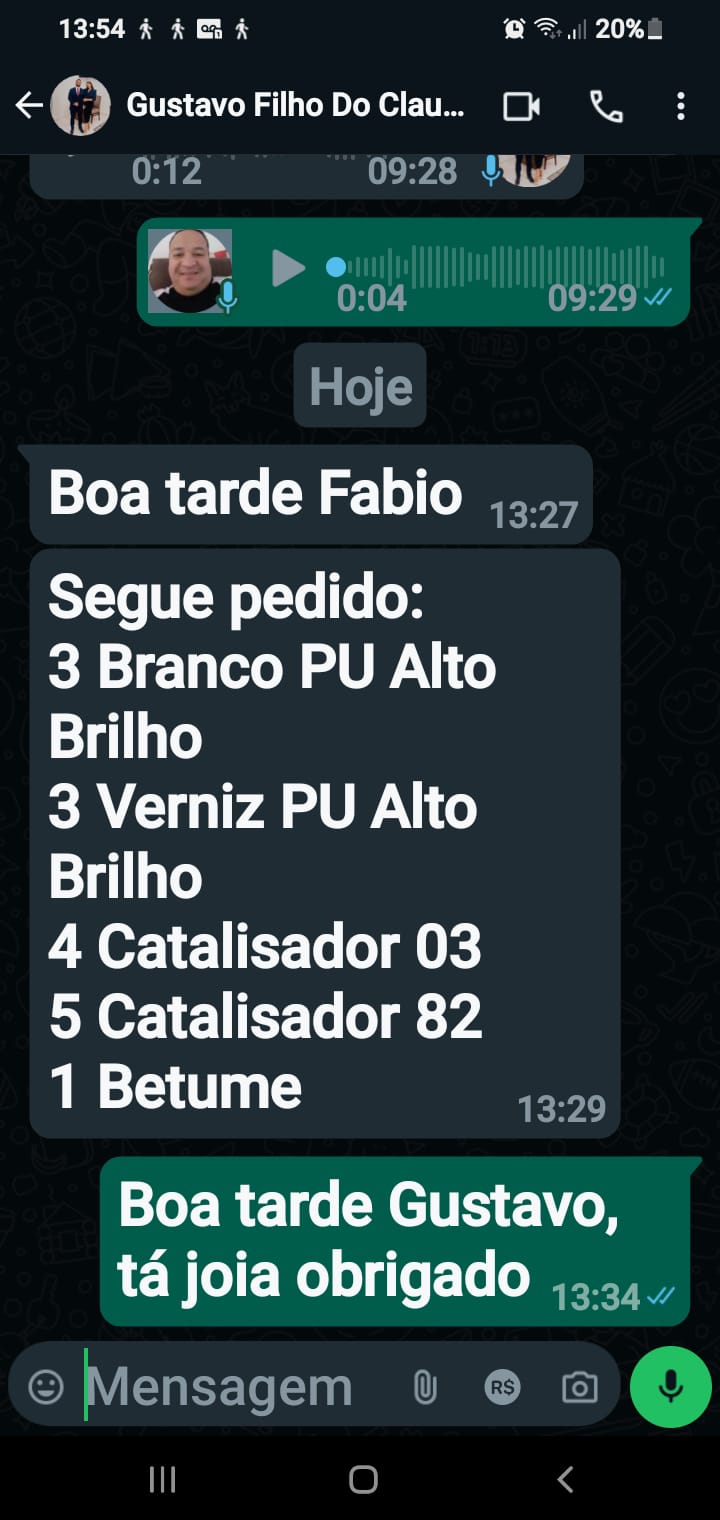The width and height of the screenshot is (720, 1520).
Task: Play the 0:04 voice message
Action: [288, 268]
